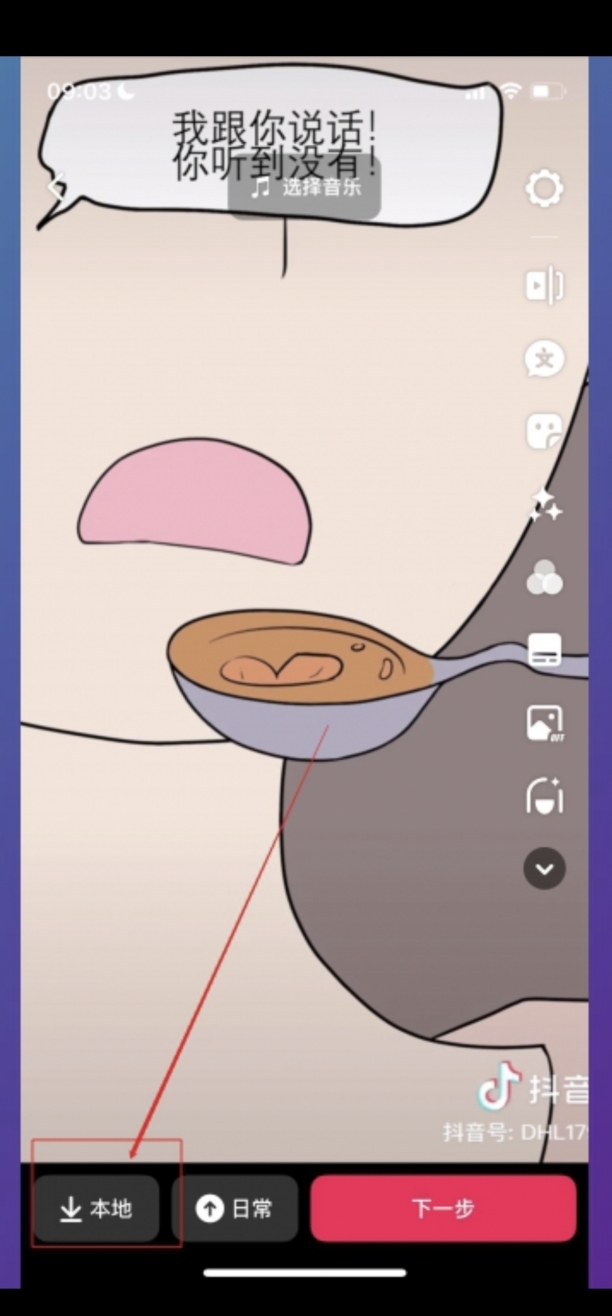Viewport: 612px width, 1316px height.
Task: Open the beauty face icon
Action: click(x=544, y=797)
